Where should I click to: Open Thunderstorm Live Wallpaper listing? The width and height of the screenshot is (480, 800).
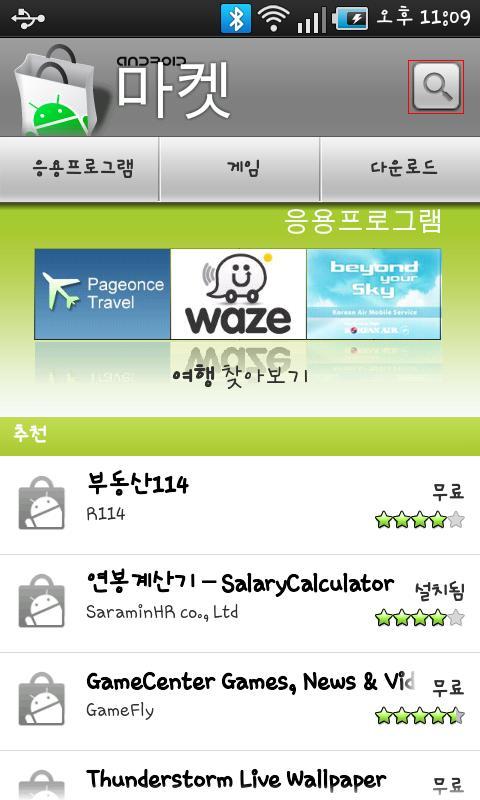pyautogui.click(x=240, y=776)
